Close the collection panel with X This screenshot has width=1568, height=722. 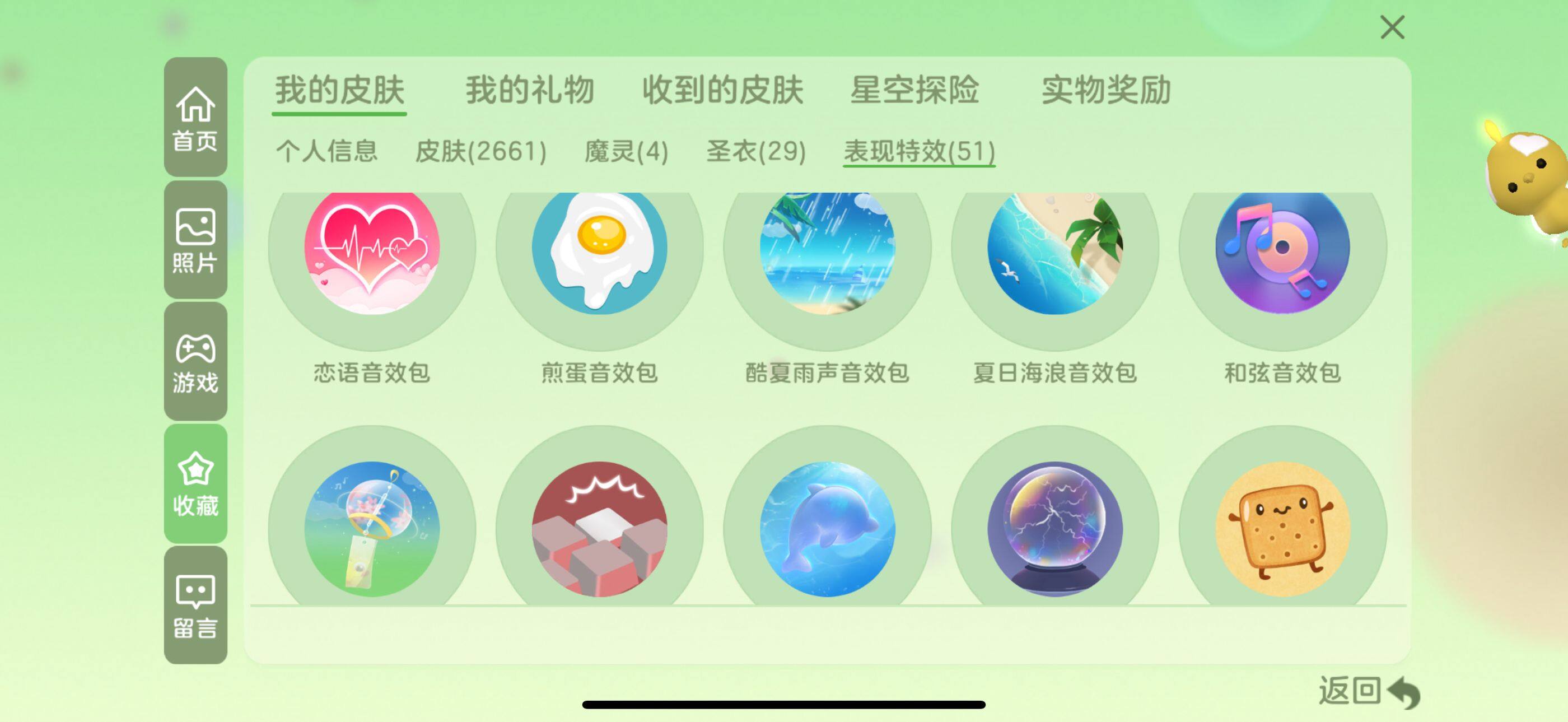click(x=1392, y=28)
